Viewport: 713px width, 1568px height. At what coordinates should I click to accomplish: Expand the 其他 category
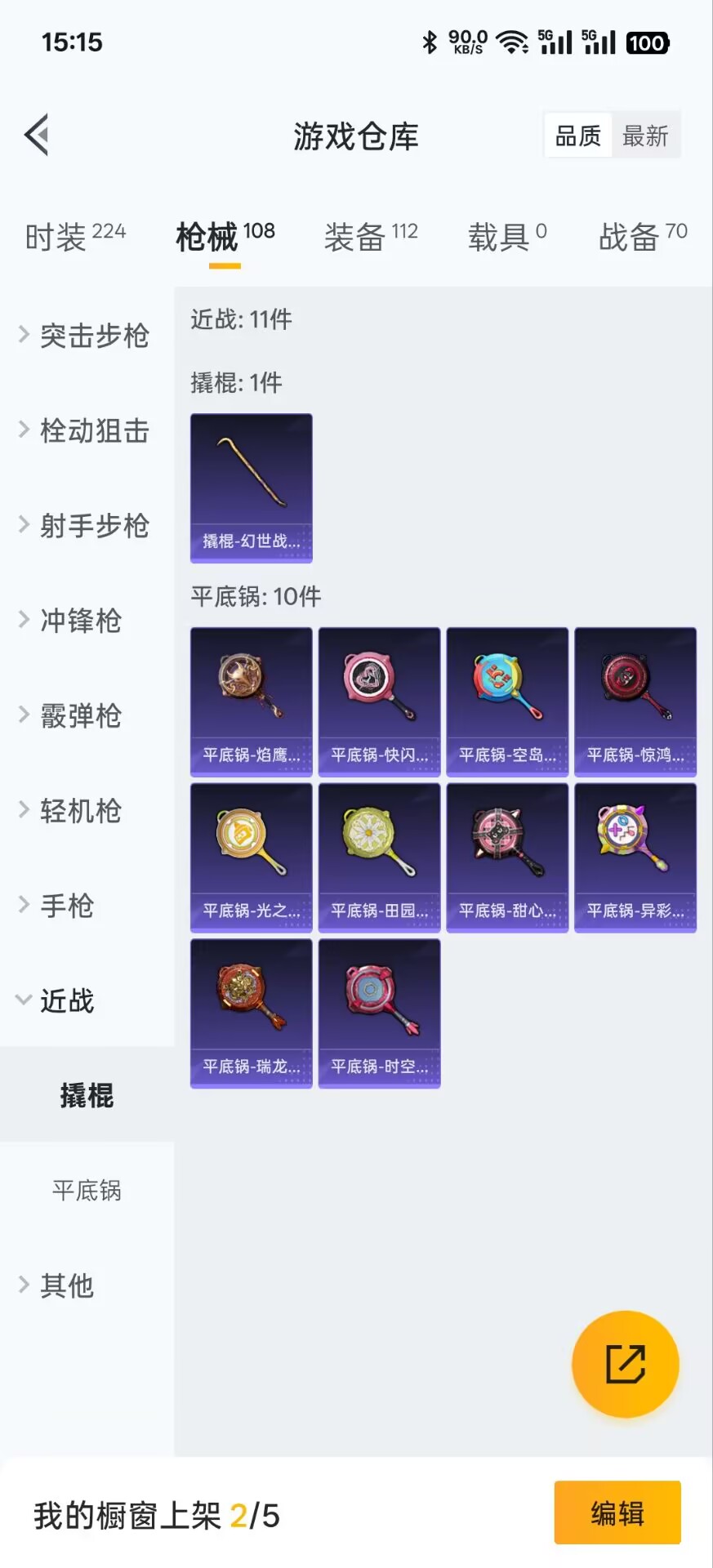tap(67, 1285)
